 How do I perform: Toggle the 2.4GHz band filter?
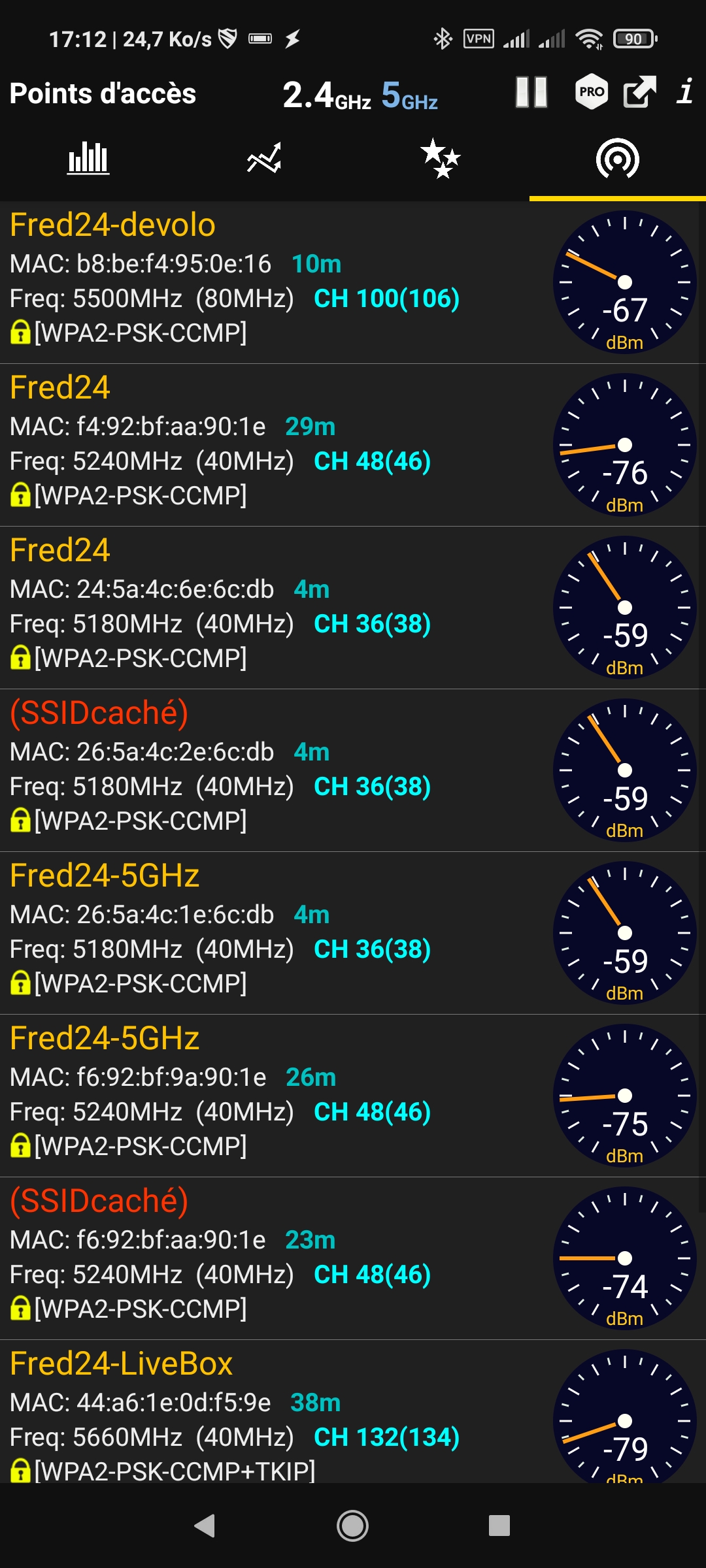tap(326, 95)
